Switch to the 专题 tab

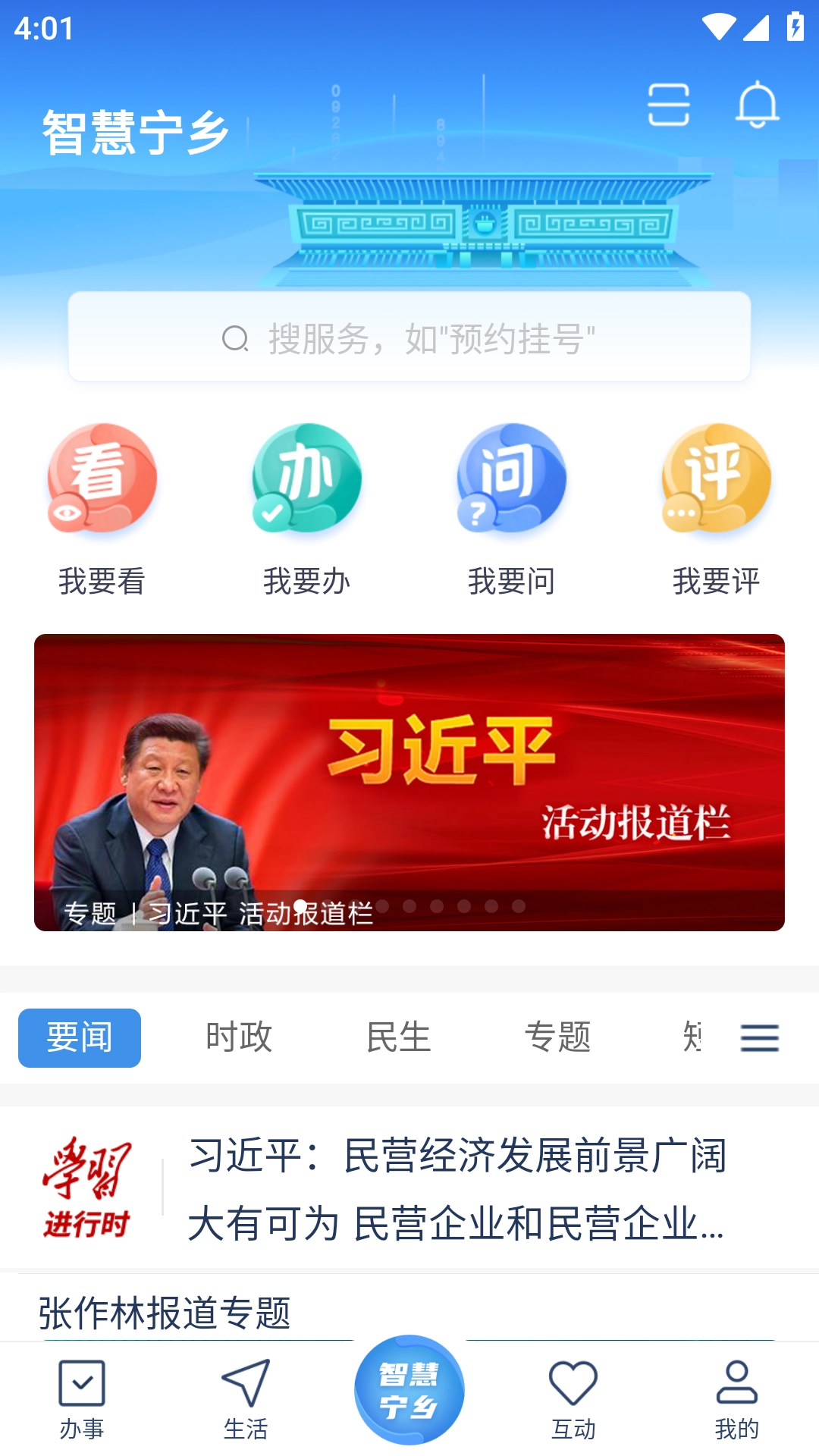pyautogui.click(x=557, y=1037)
